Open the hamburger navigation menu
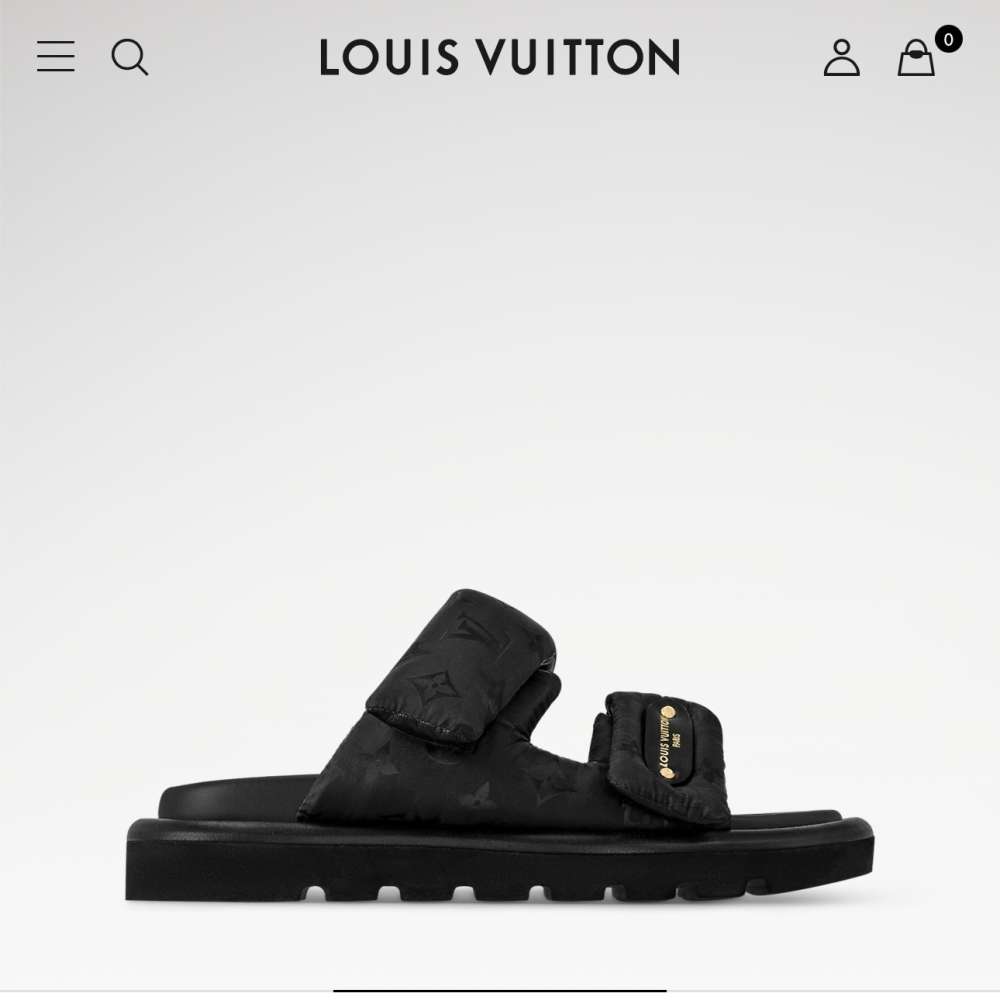This screenshot has width=1000, height=1000. click(56, 57)
